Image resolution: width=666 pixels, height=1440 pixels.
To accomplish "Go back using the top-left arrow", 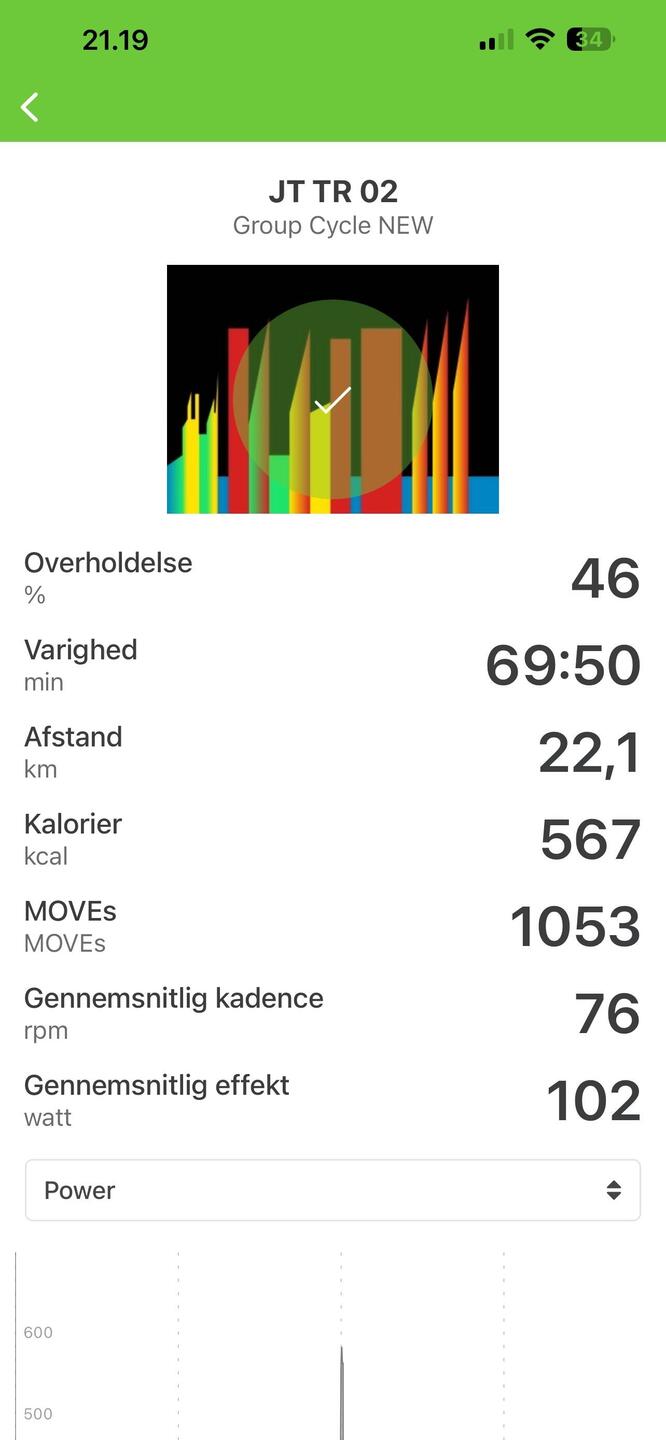I will pyautogui.click(x=30, y=106).
